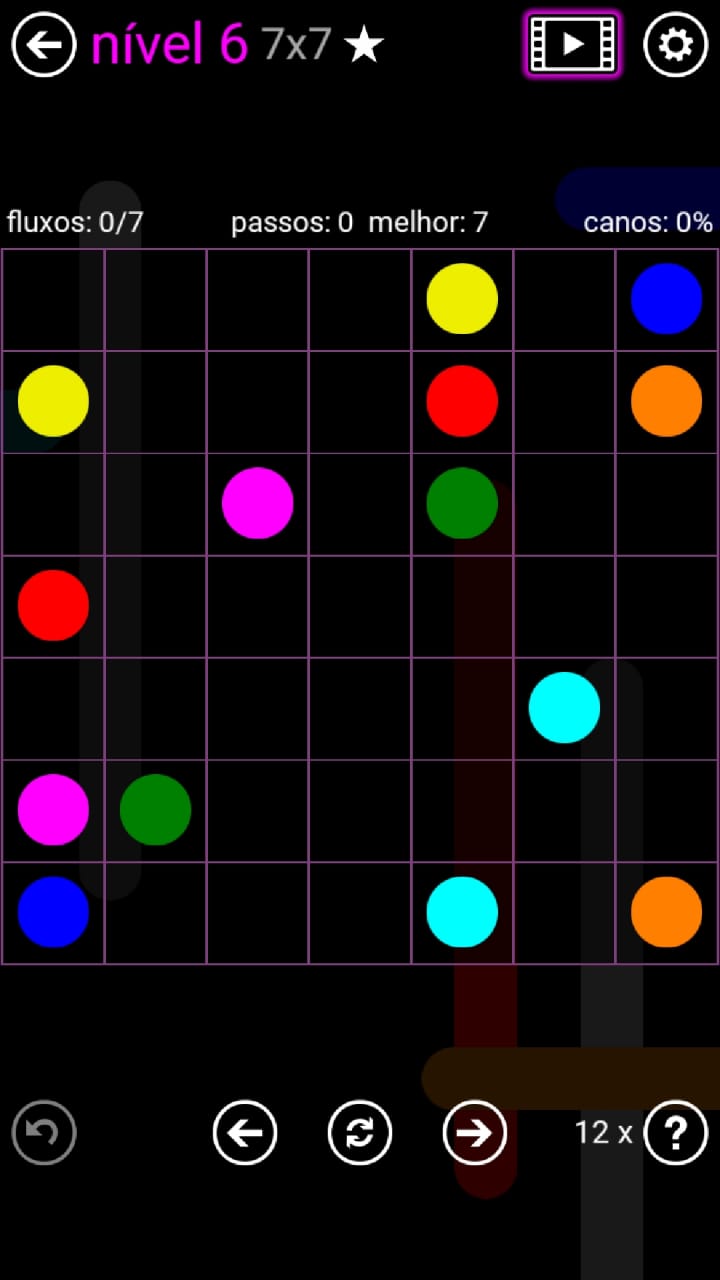The height and width of the screenshot is (1280, 720).
Task: Skip to the next level
Action: coord(475,1133)
